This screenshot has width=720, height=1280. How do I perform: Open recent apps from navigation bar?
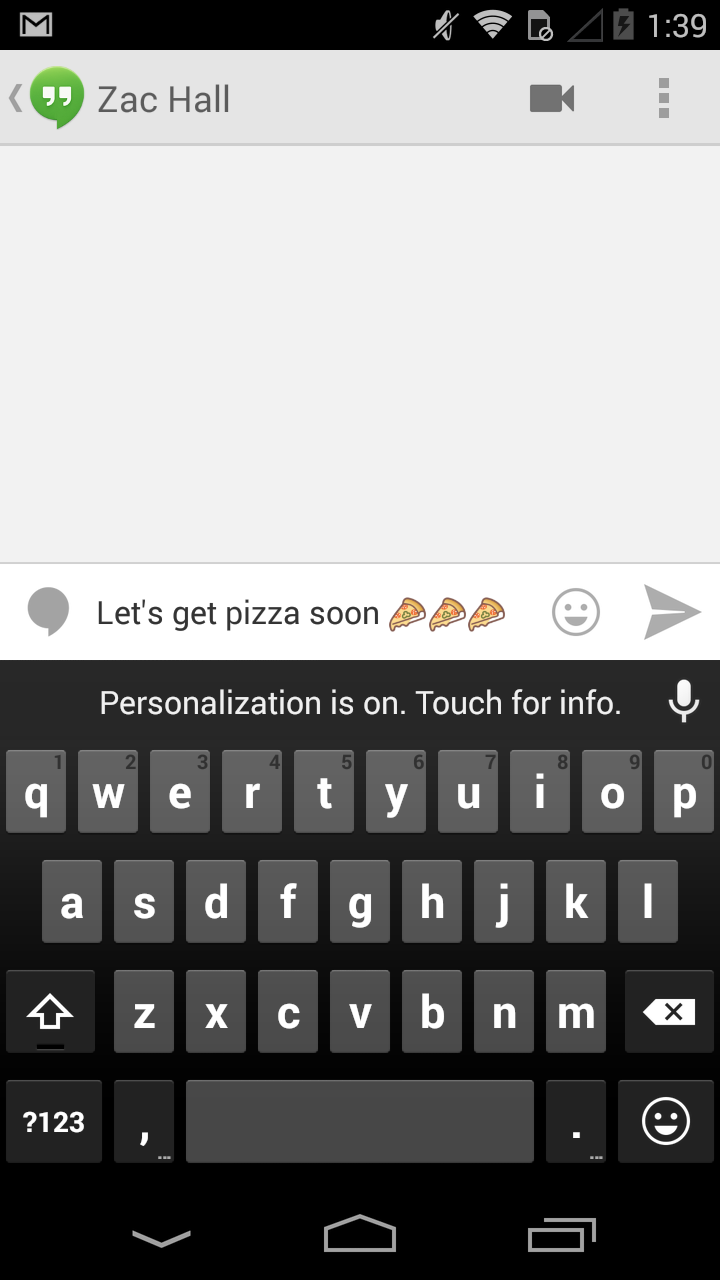coord(561,1235)
